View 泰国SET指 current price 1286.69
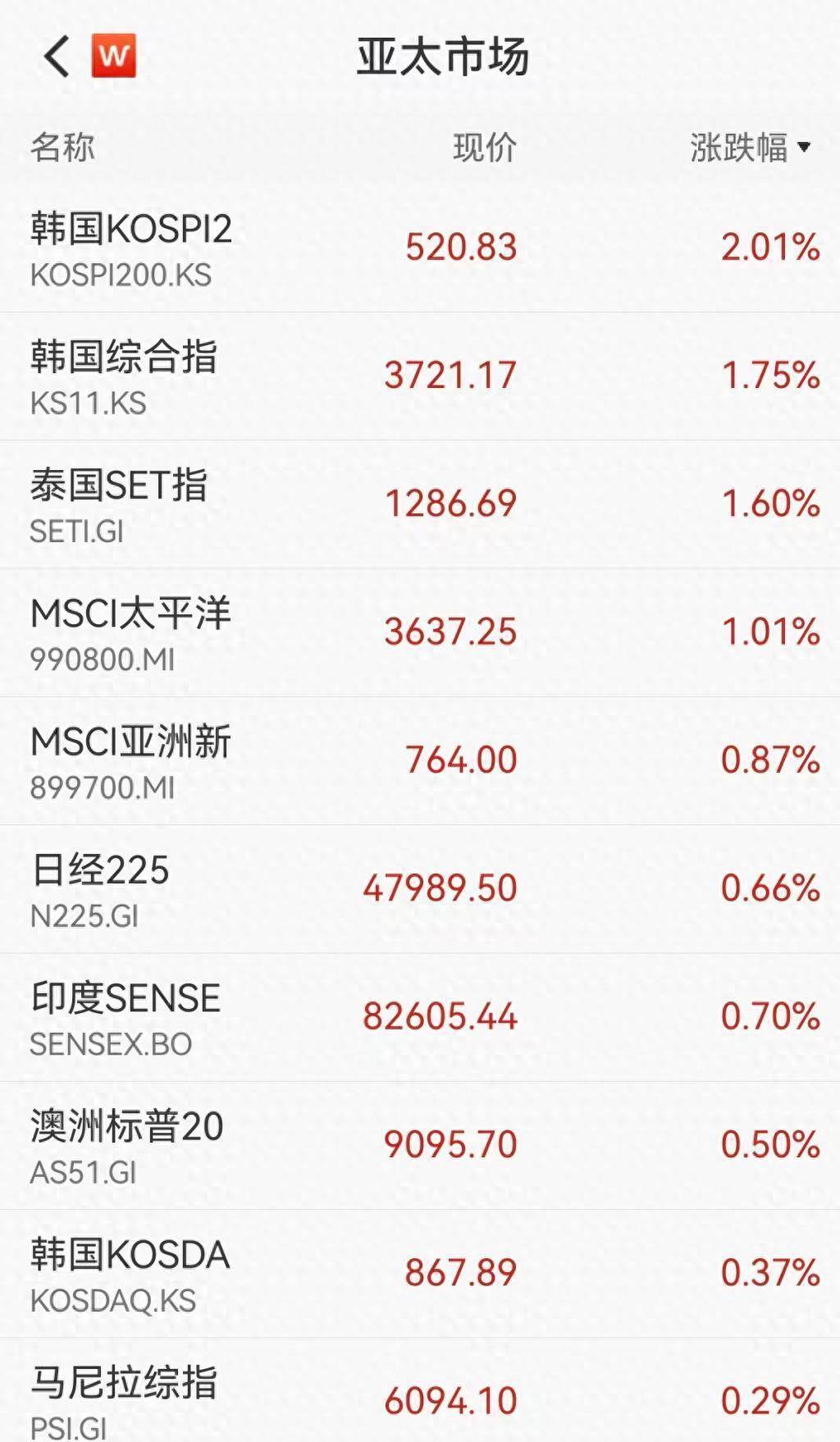Viewport: 840px width, 1442px height. pyautogui.click(x=452, y=503)
